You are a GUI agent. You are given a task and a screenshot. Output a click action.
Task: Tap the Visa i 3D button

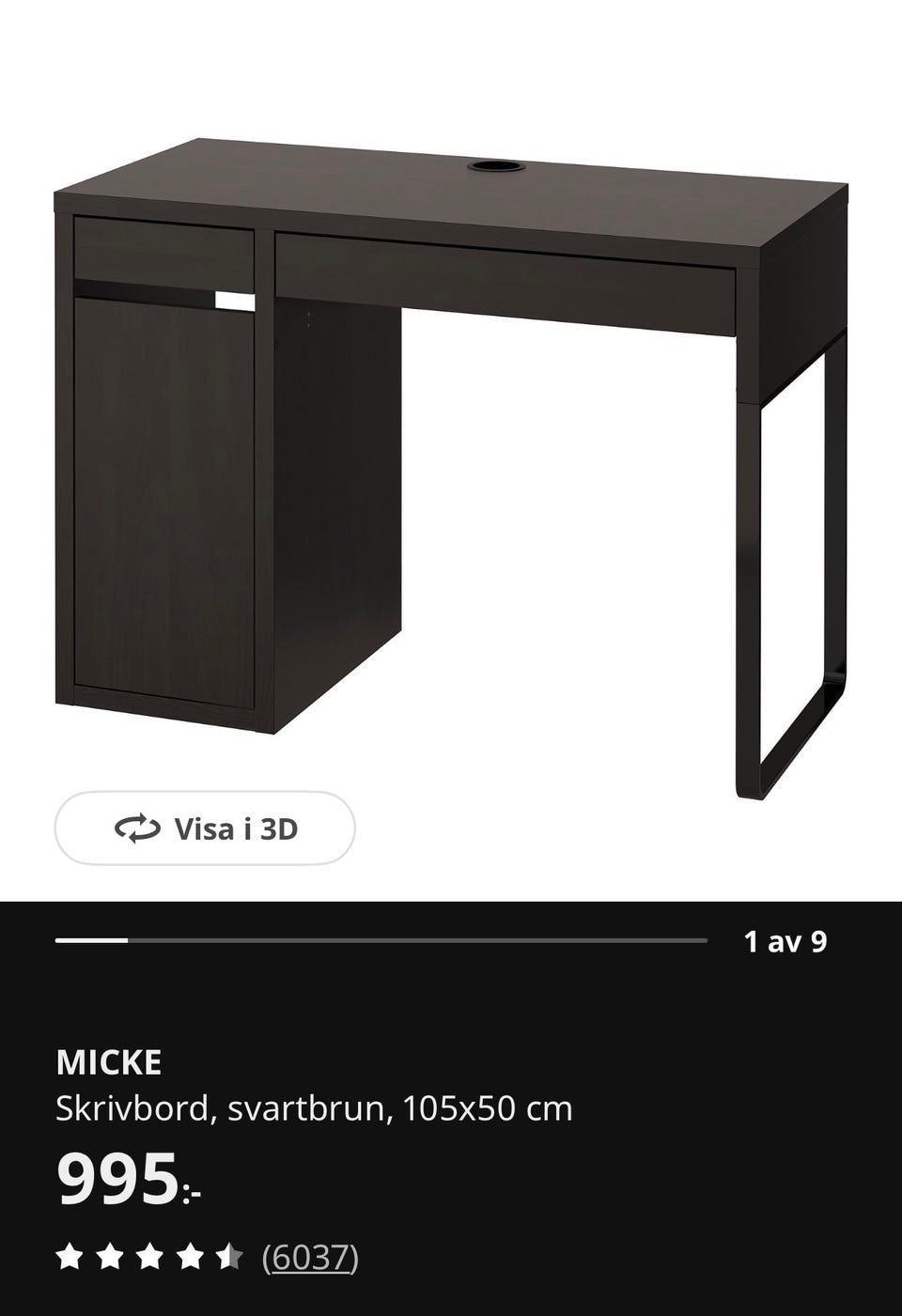click(205, 828)
